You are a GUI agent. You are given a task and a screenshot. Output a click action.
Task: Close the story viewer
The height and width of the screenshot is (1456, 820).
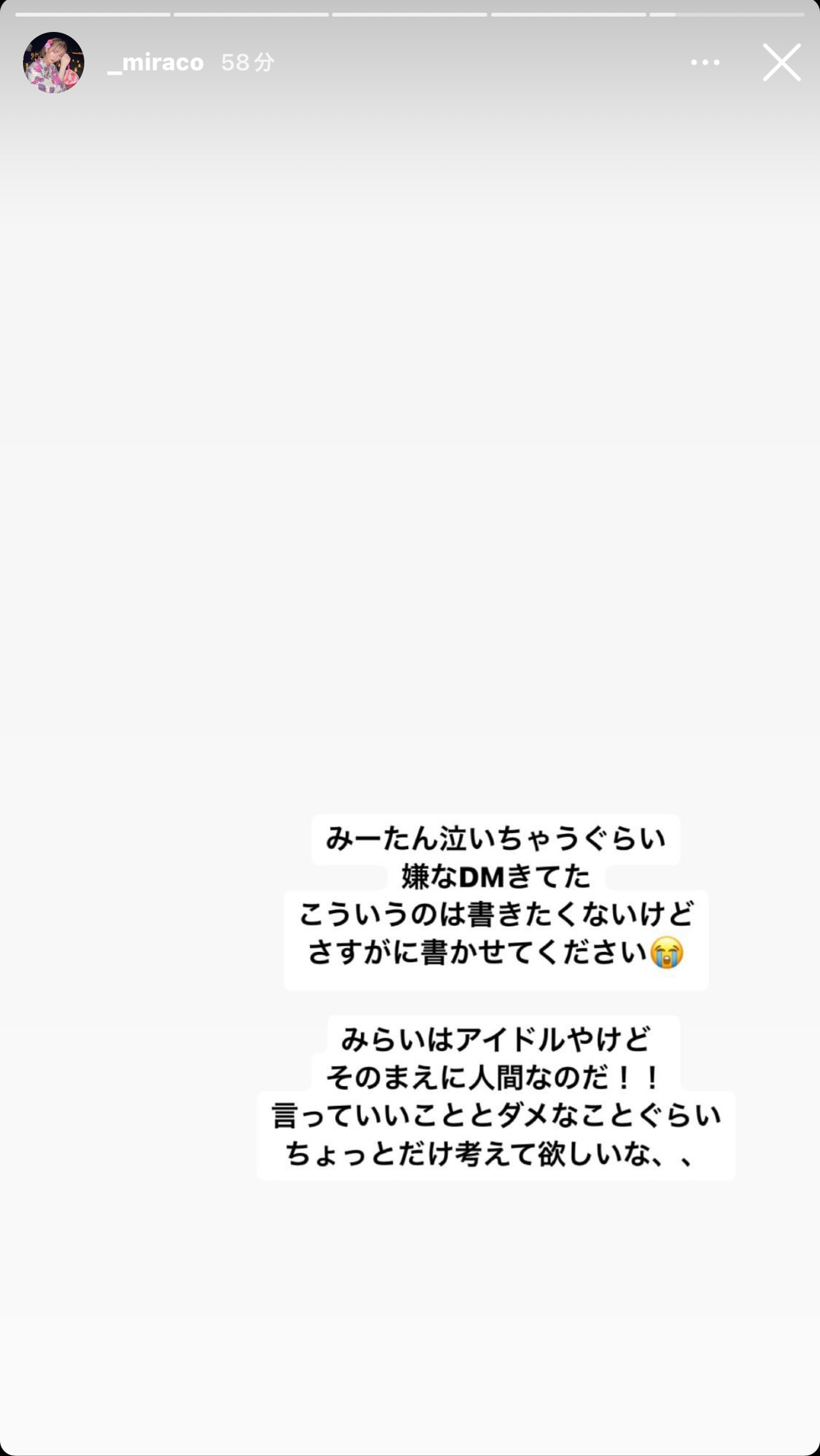[x=782, y=63]
